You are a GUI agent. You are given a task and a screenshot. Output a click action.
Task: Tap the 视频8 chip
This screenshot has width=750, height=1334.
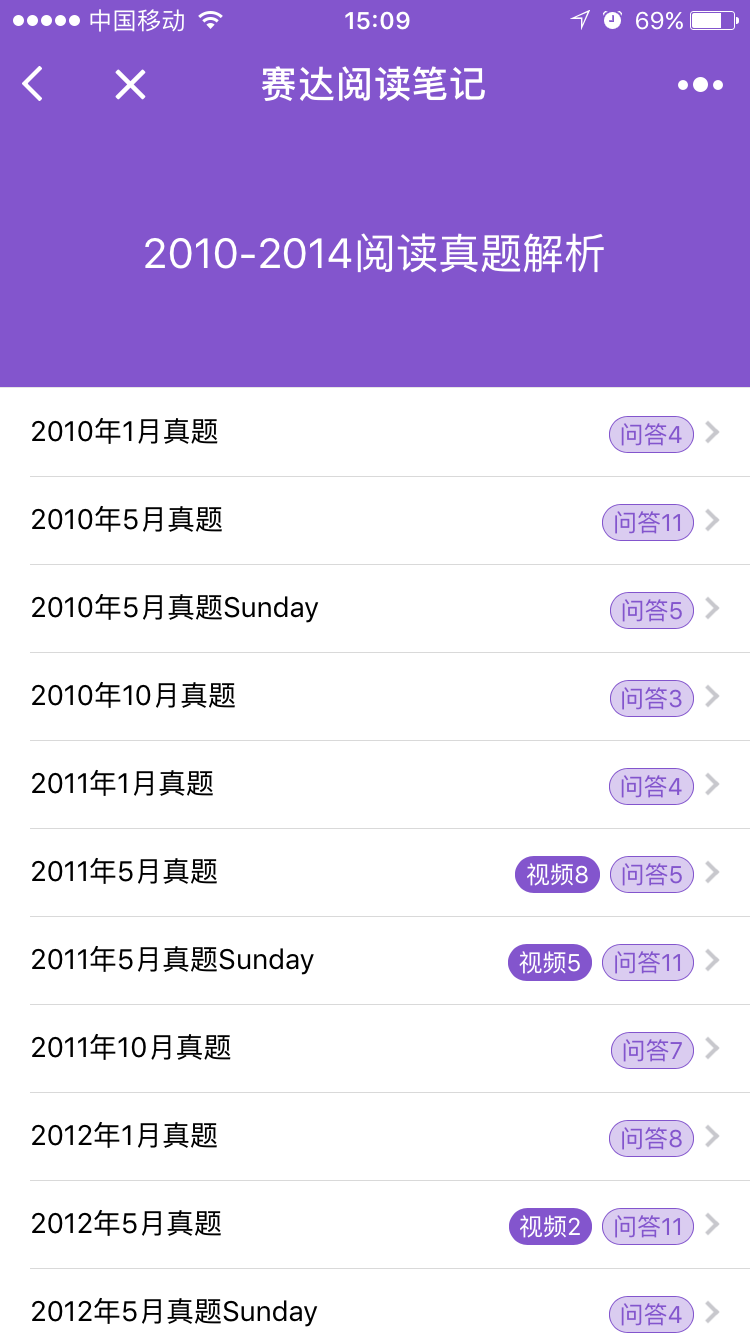tap(557, 875)
